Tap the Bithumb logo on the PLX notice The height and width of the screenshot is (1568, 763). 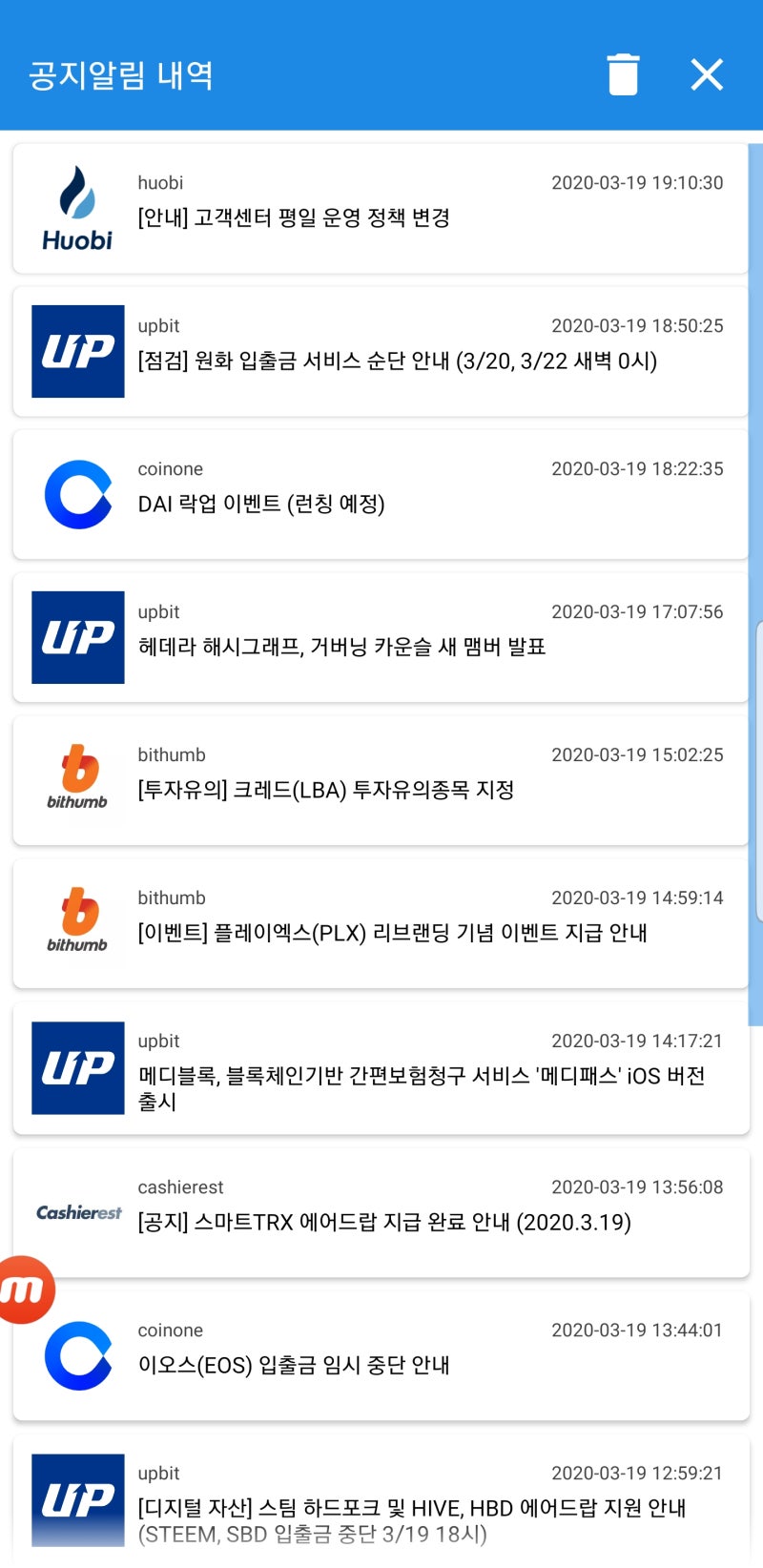coord(77,922)
